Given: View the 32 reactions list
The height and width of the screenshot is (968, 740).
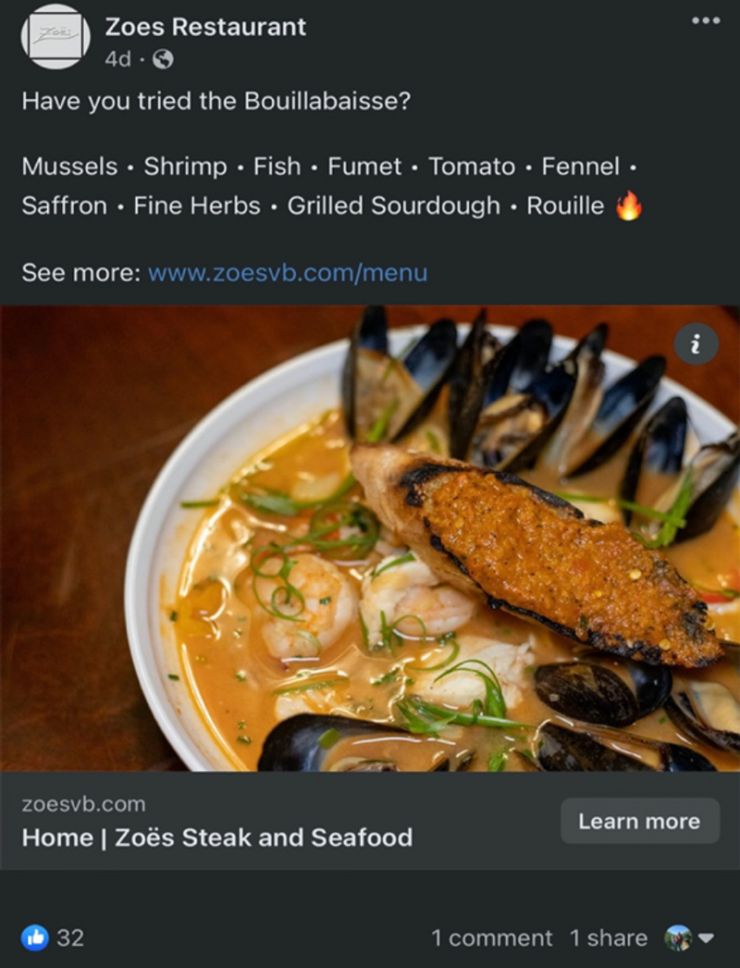Looking at the screenshot, I should coord(53,937).
